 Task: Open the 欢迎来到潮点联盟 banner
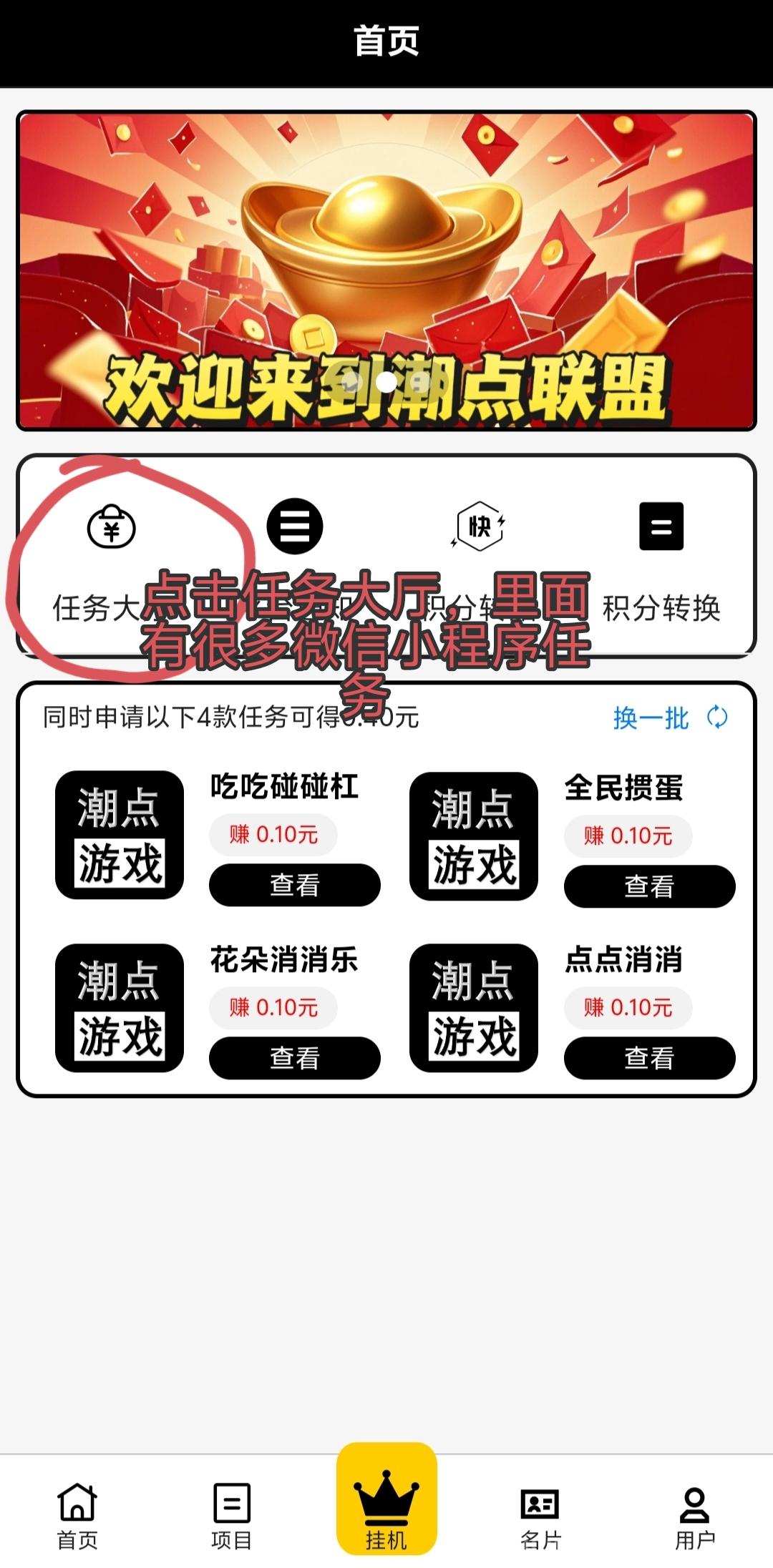(x=386, y=270)
